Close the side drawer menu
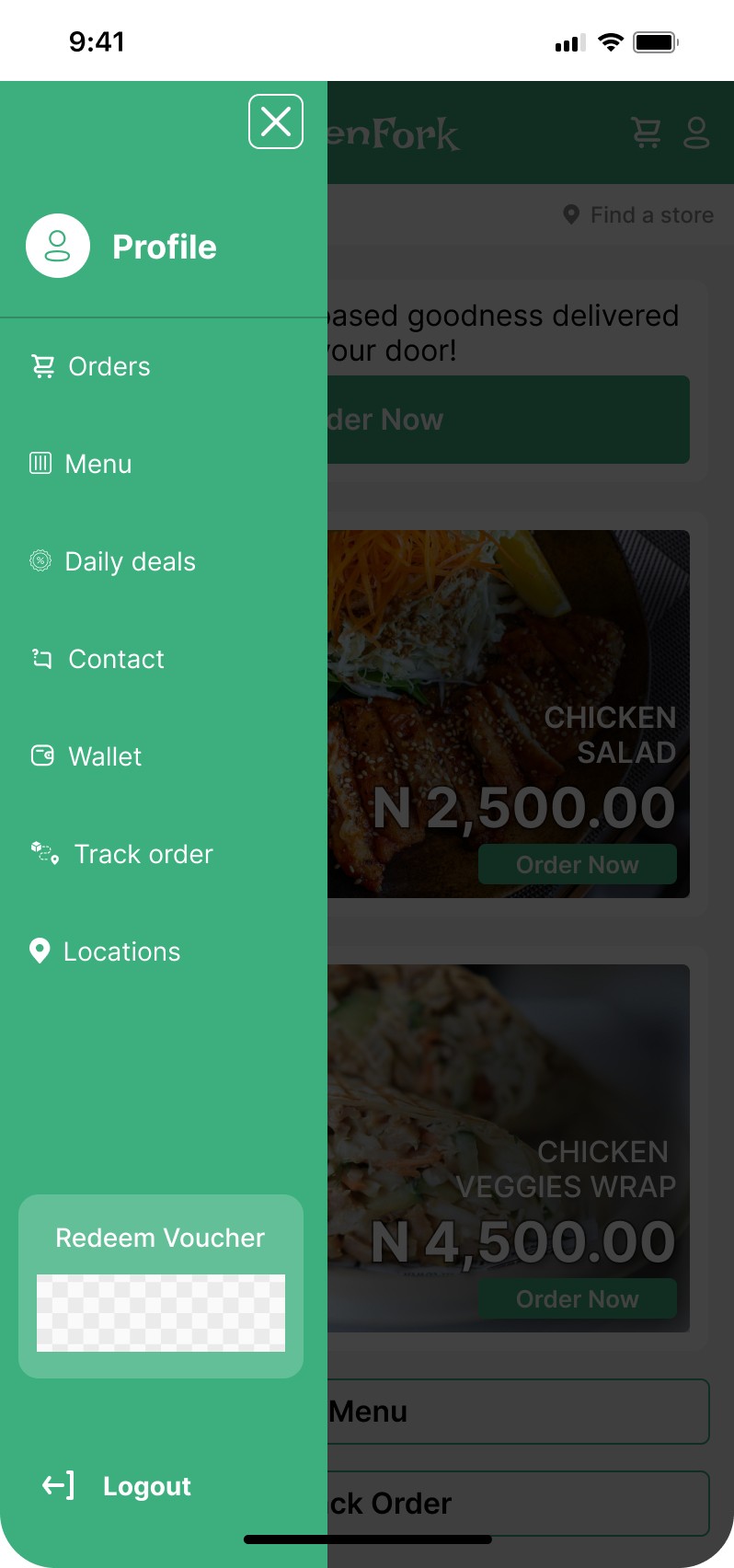 click(x=276, y=121)
